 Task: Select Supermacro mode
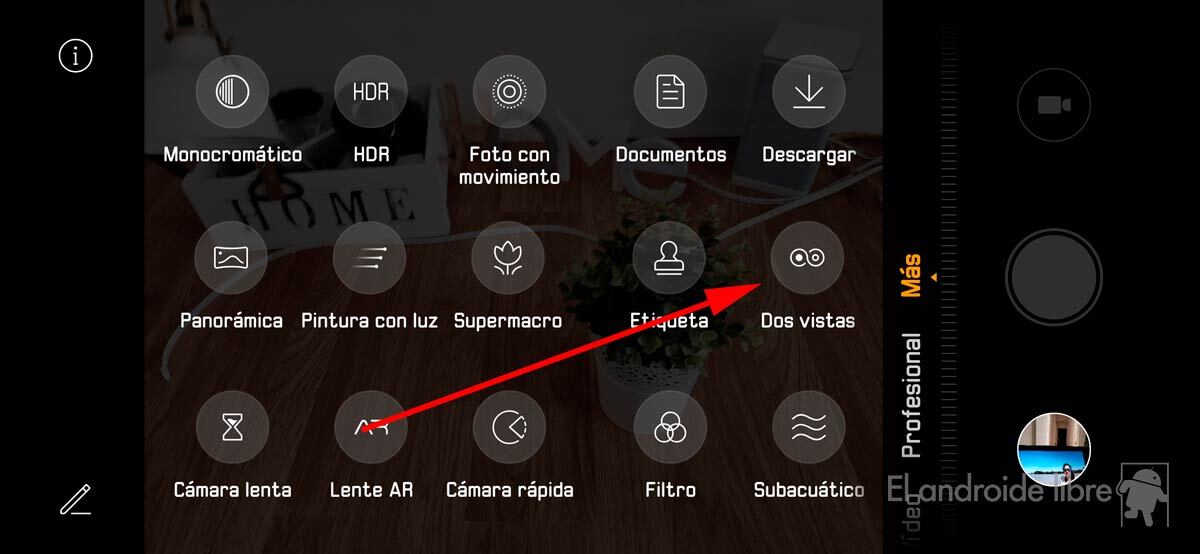click(508, 259)
